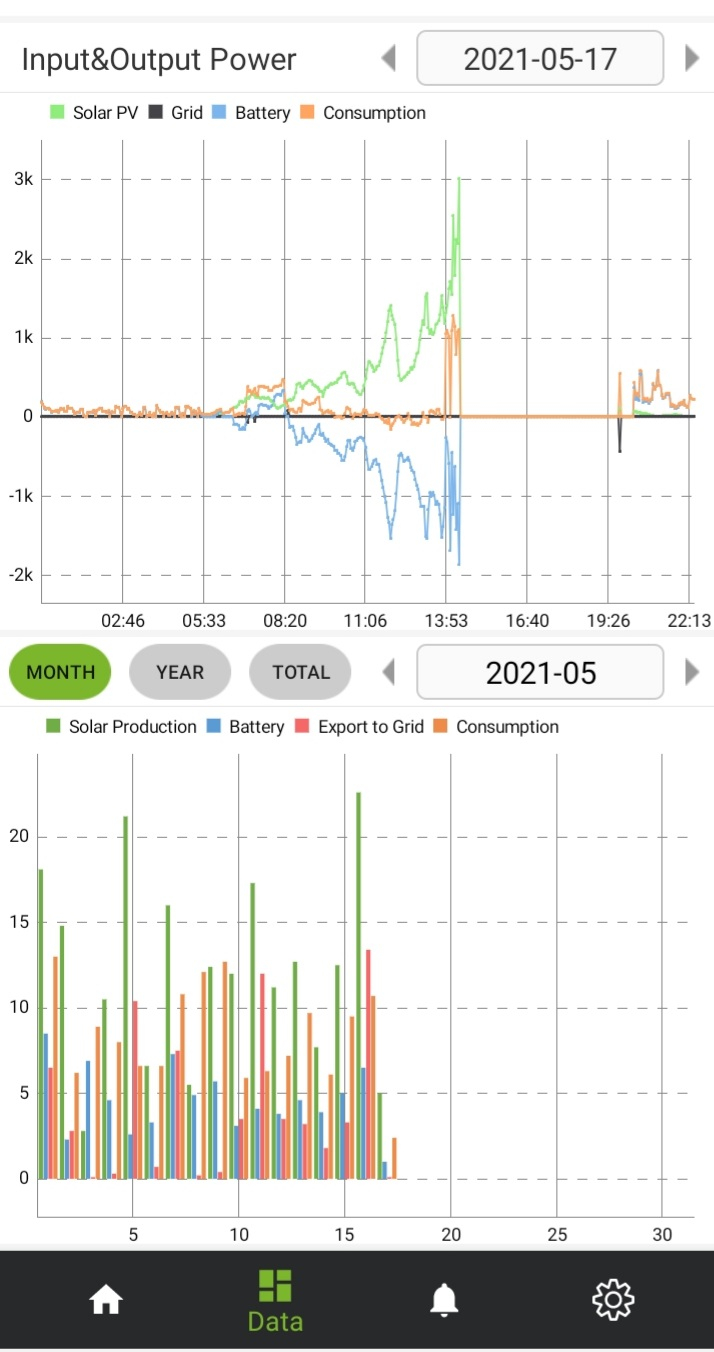Go to the month before 2021-05
714x1352 pixels.
(x=389, y=672)
